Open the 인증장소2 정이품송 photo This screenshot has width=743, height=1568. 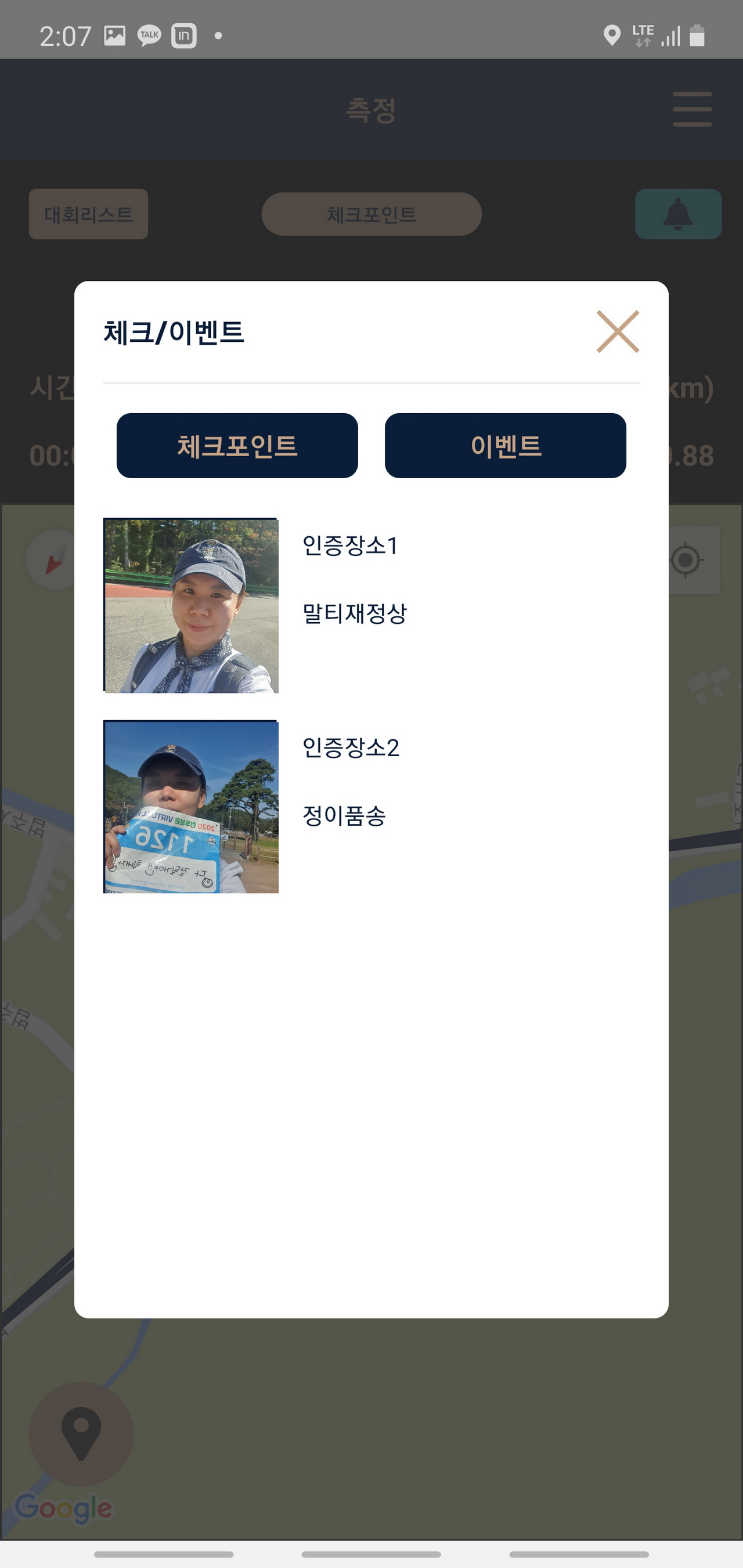(x=191, y=807)
